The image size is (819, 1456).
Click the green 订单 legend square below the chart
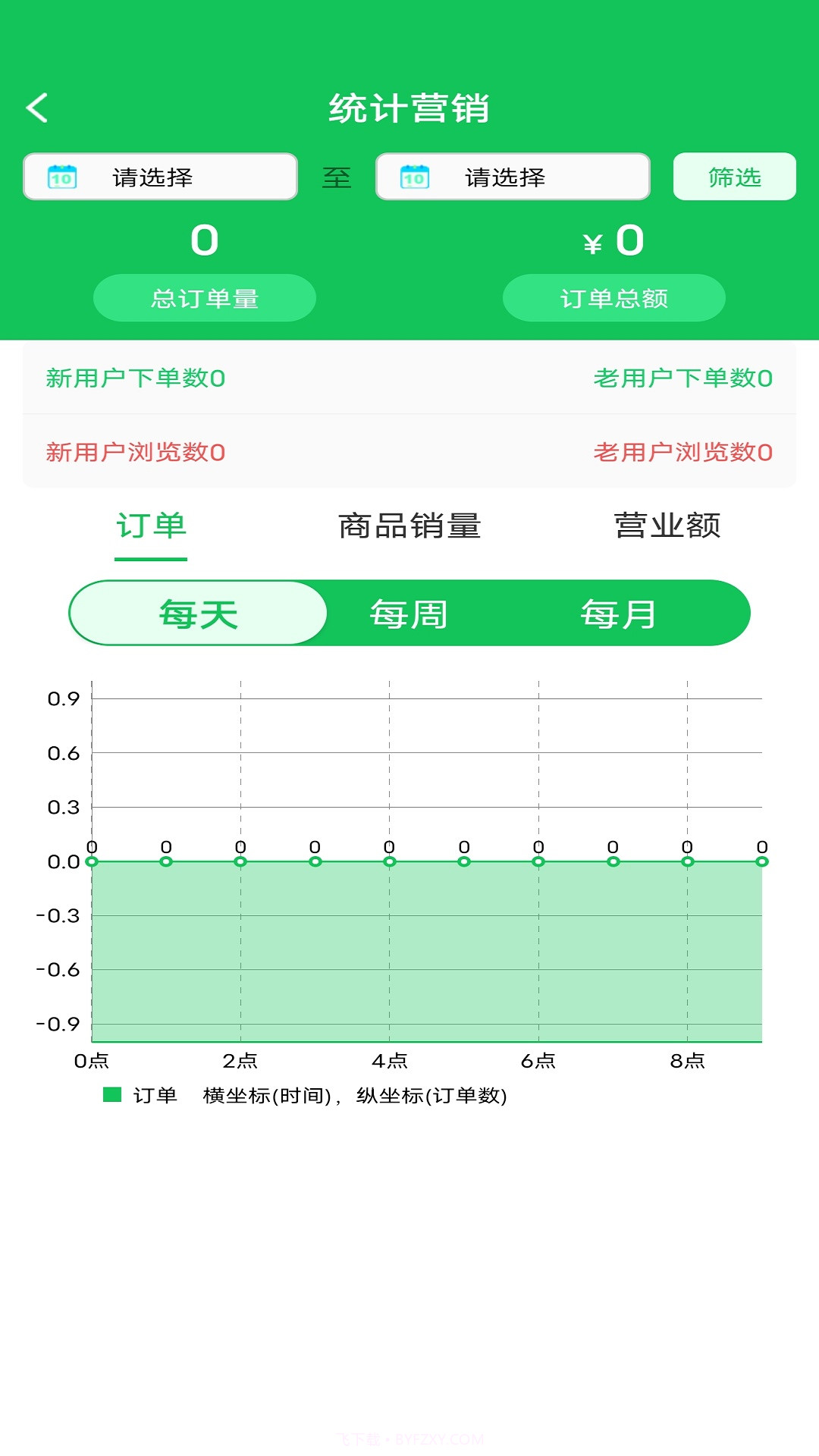pos(111,1095)
